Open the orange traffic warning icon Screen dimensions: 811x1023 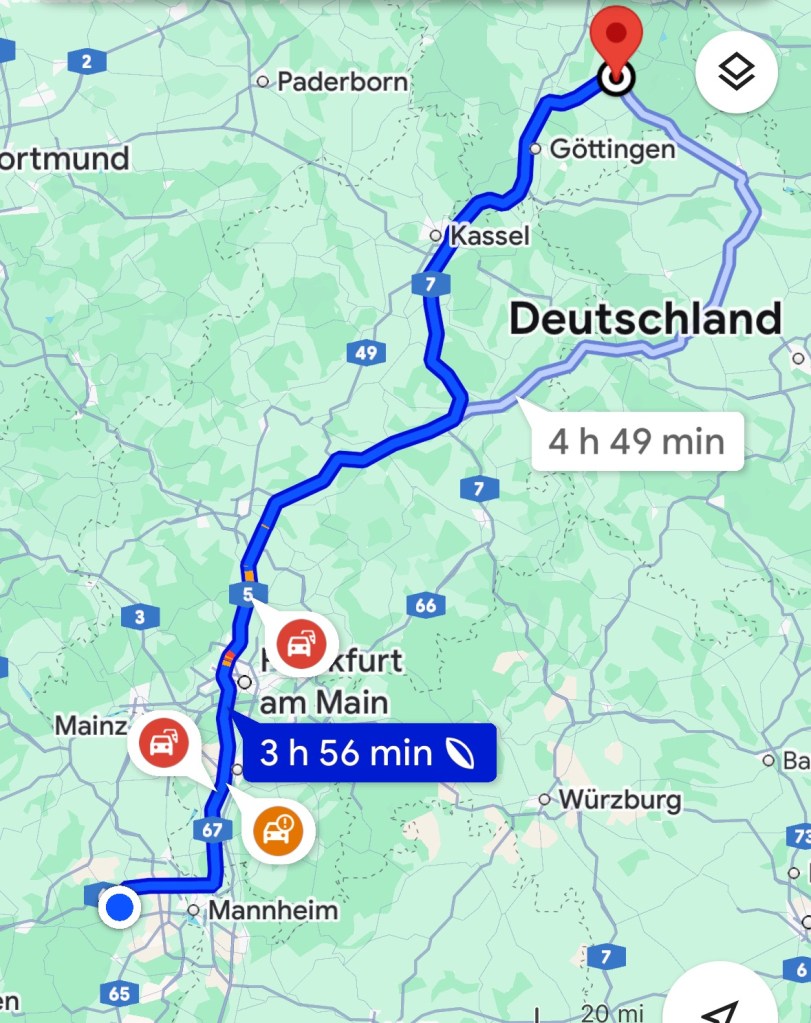click(277, 828)
